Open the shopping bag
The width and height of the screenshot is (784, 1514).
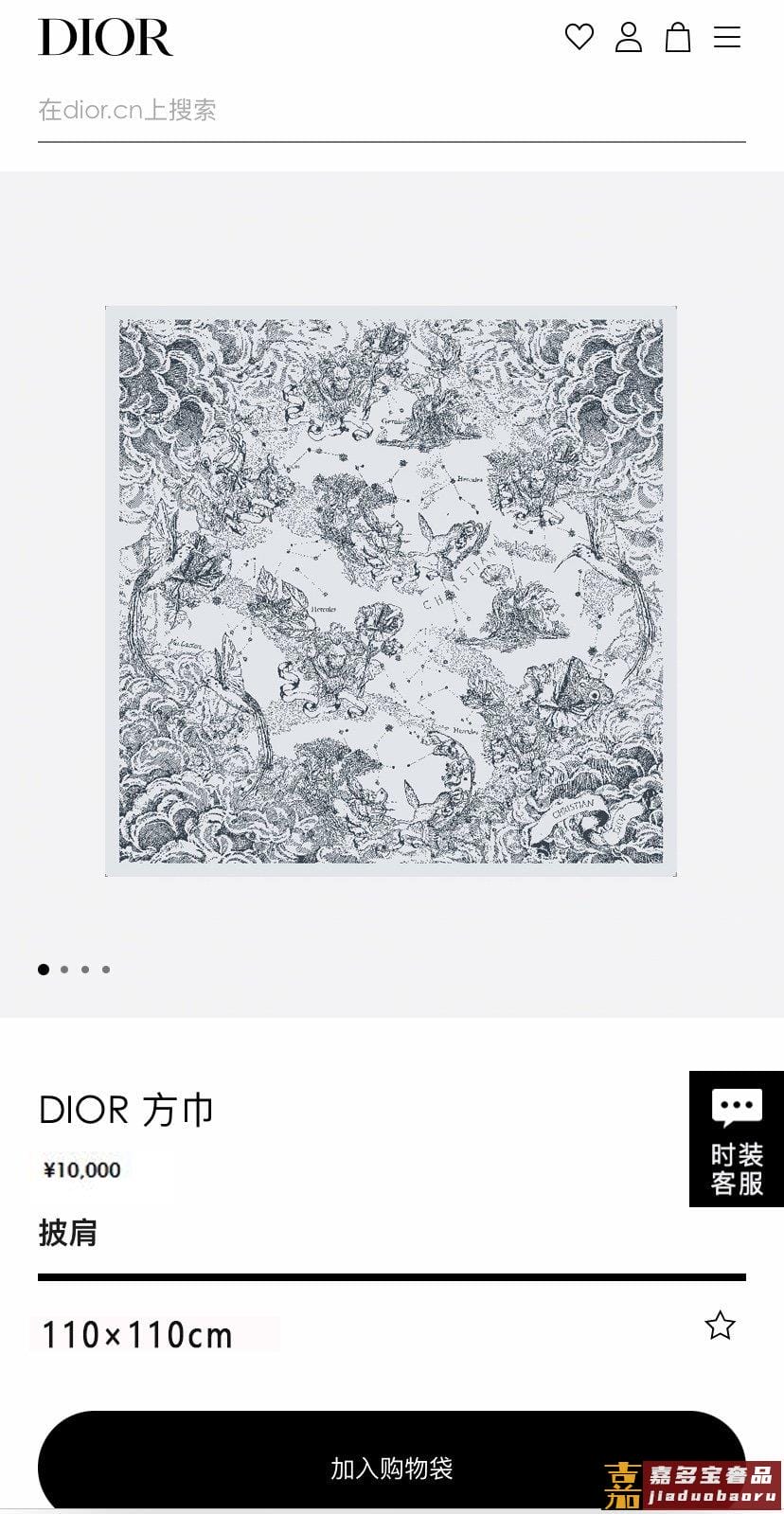(x=678, y=38)
